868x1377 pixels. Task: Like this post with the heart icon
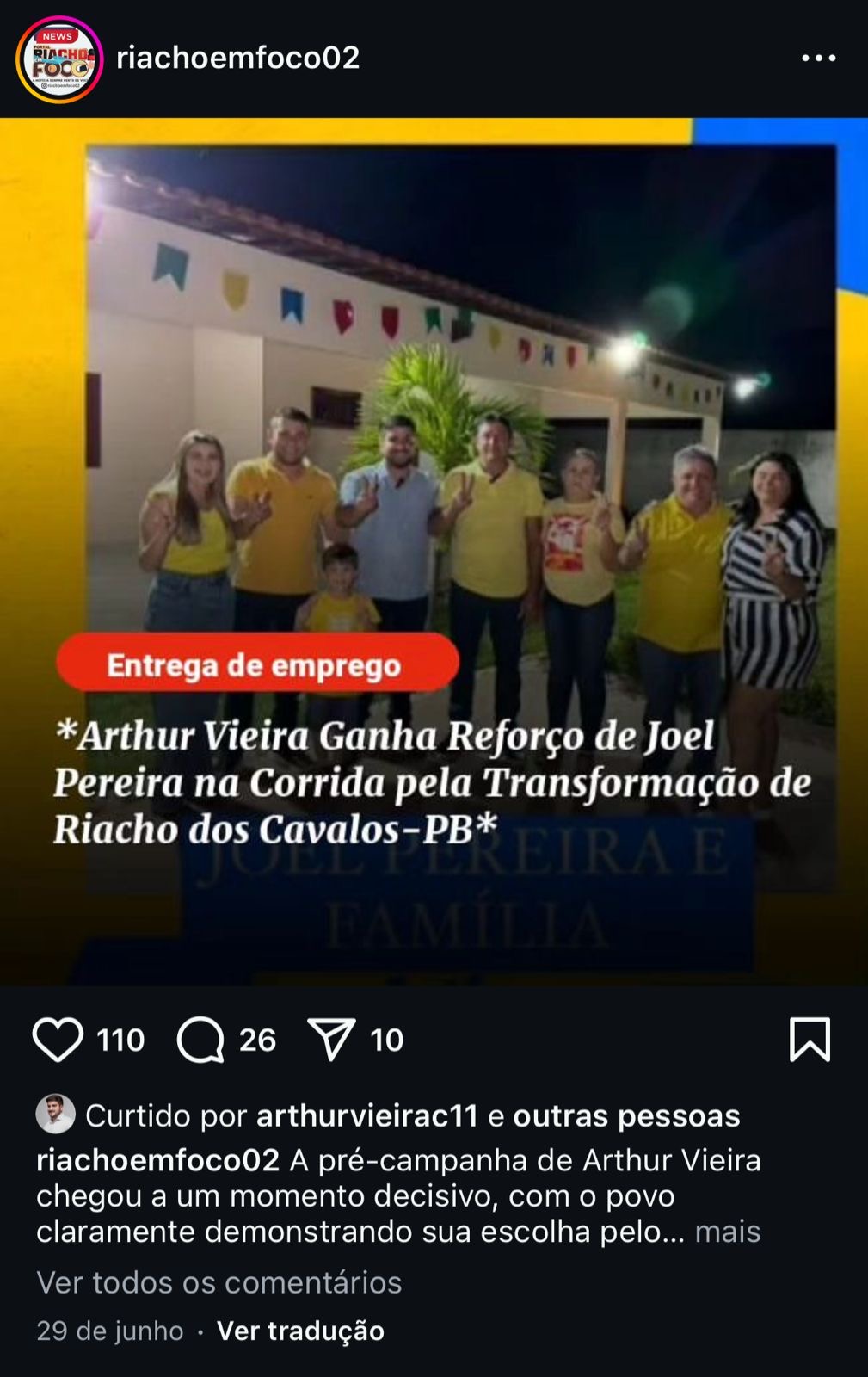click(x=58, y=1040)
